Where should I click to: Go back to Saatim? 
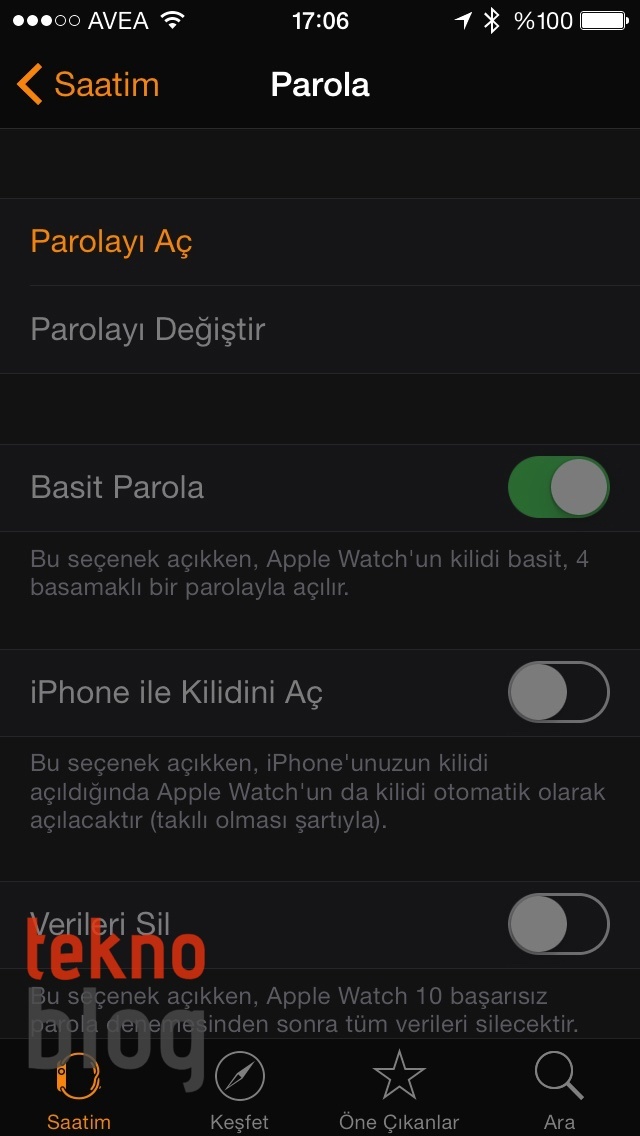(x=88, y=85)
